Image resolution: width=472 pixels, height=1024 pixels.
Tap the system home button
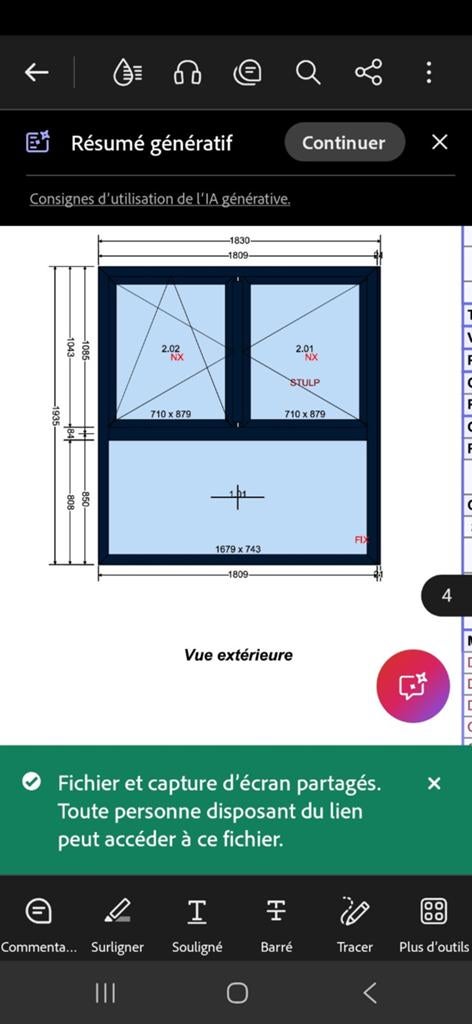(237, 993)
